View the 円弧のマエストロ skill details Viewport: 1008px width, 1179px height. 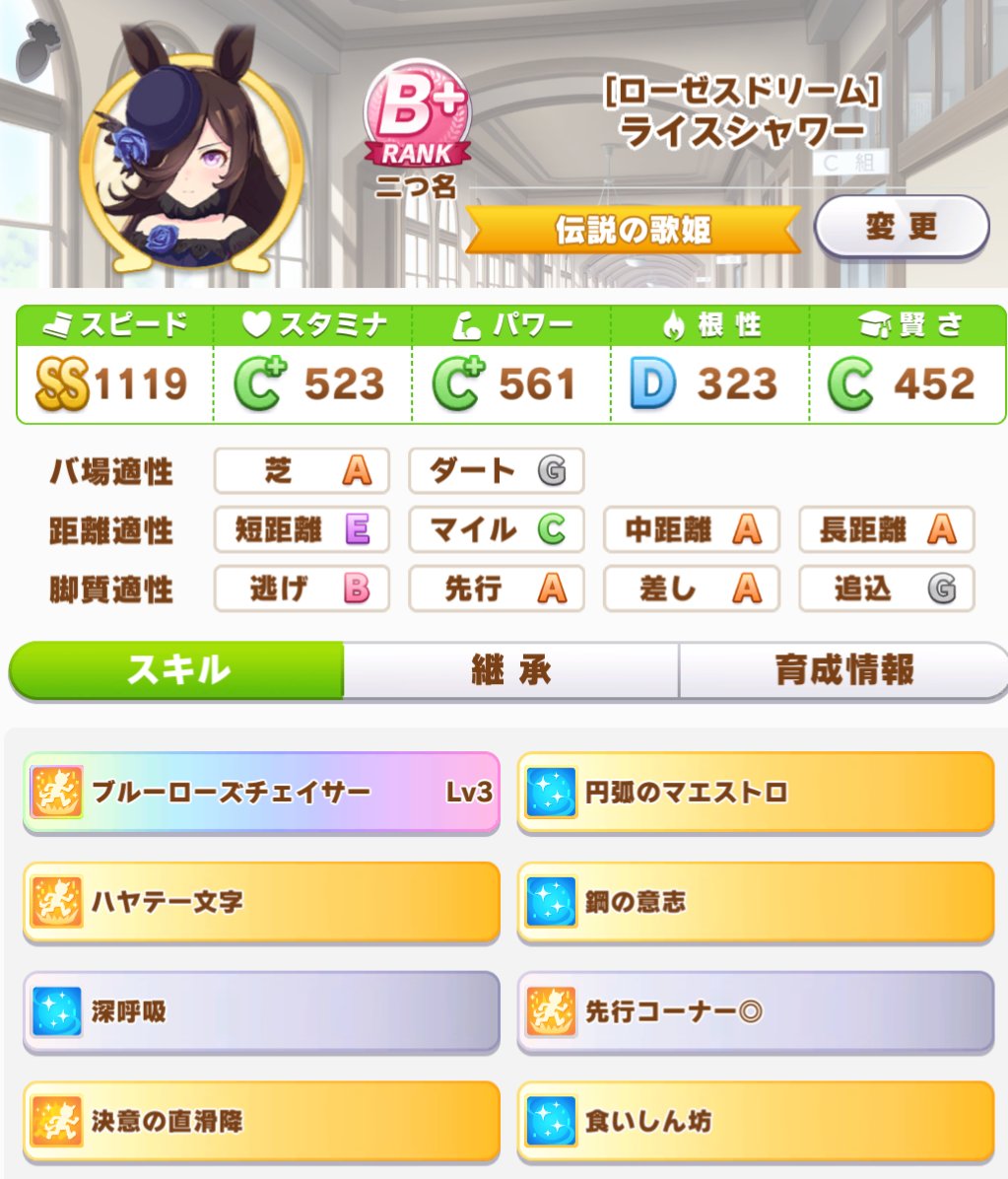[755, 792]
